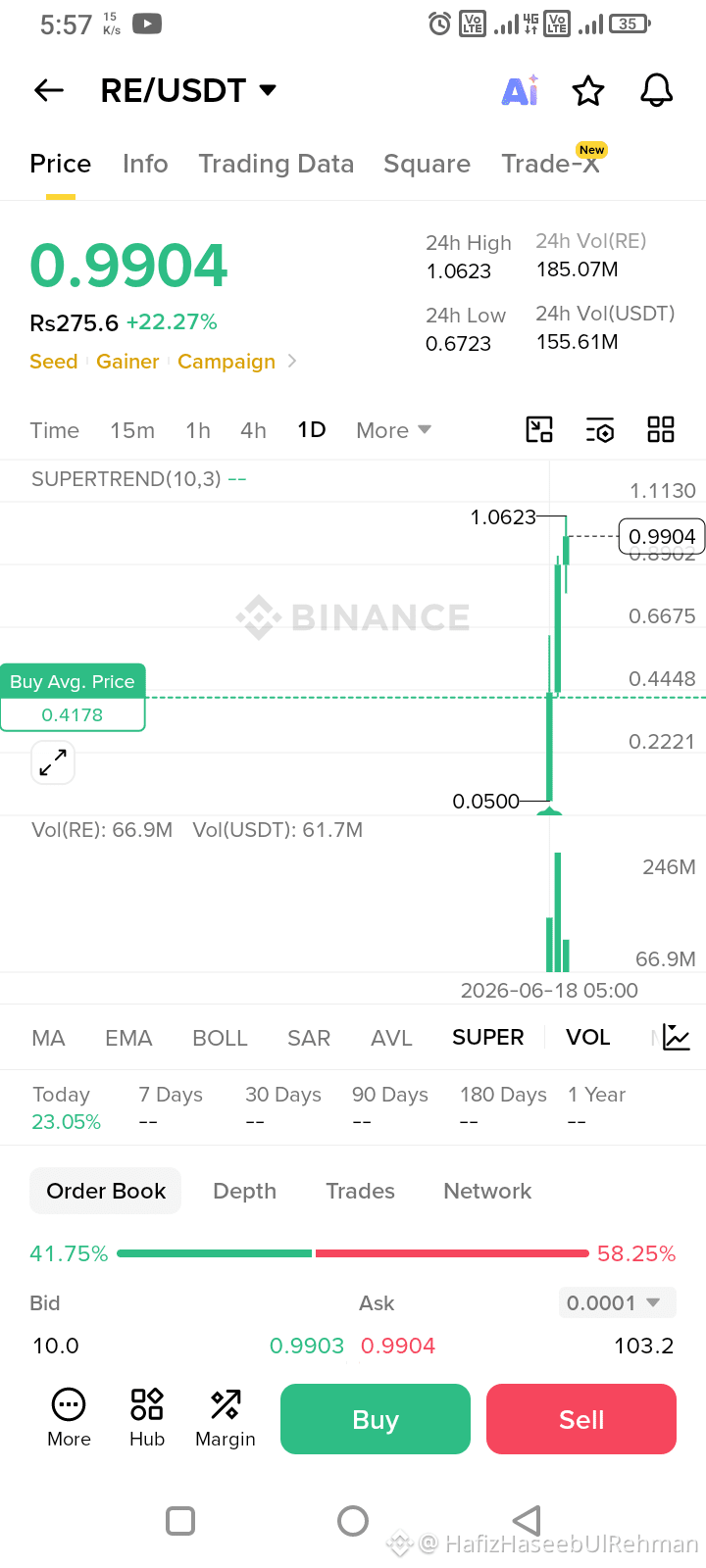Switch to the Depth view
The height and width of the screenshot is (1568, 706).
tap(244, 1191)
